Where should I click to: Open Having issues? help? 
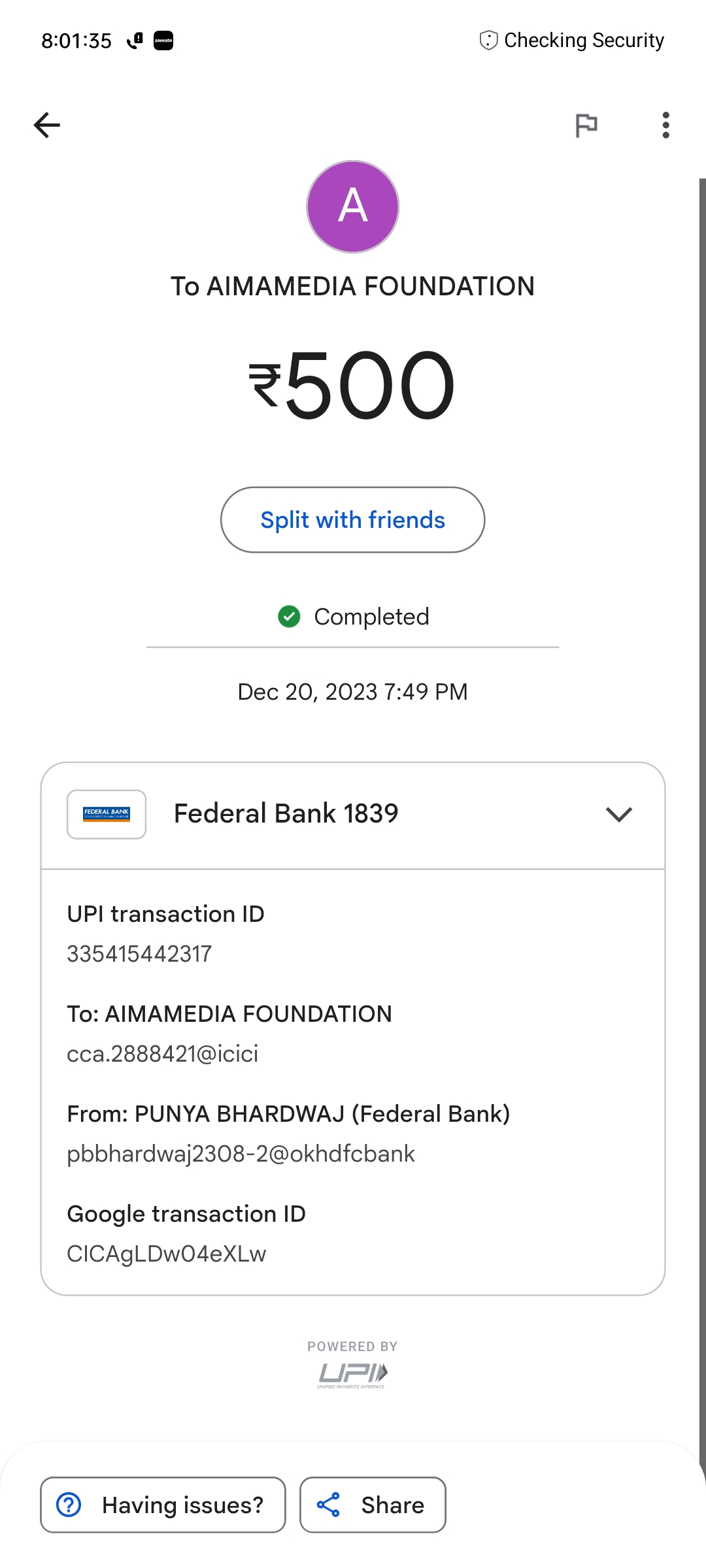(x=163, y=1505)
